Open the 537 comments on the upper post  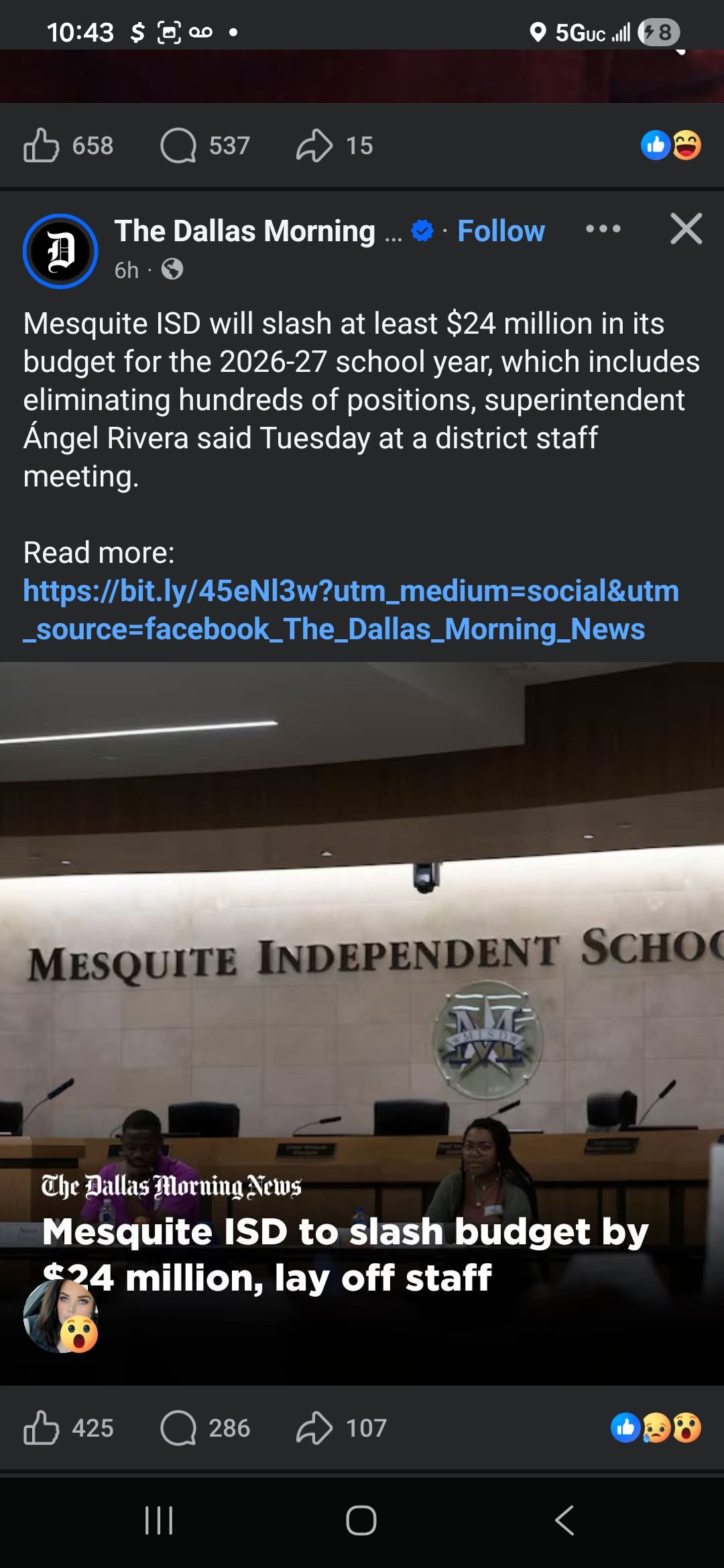click(205, 145)
